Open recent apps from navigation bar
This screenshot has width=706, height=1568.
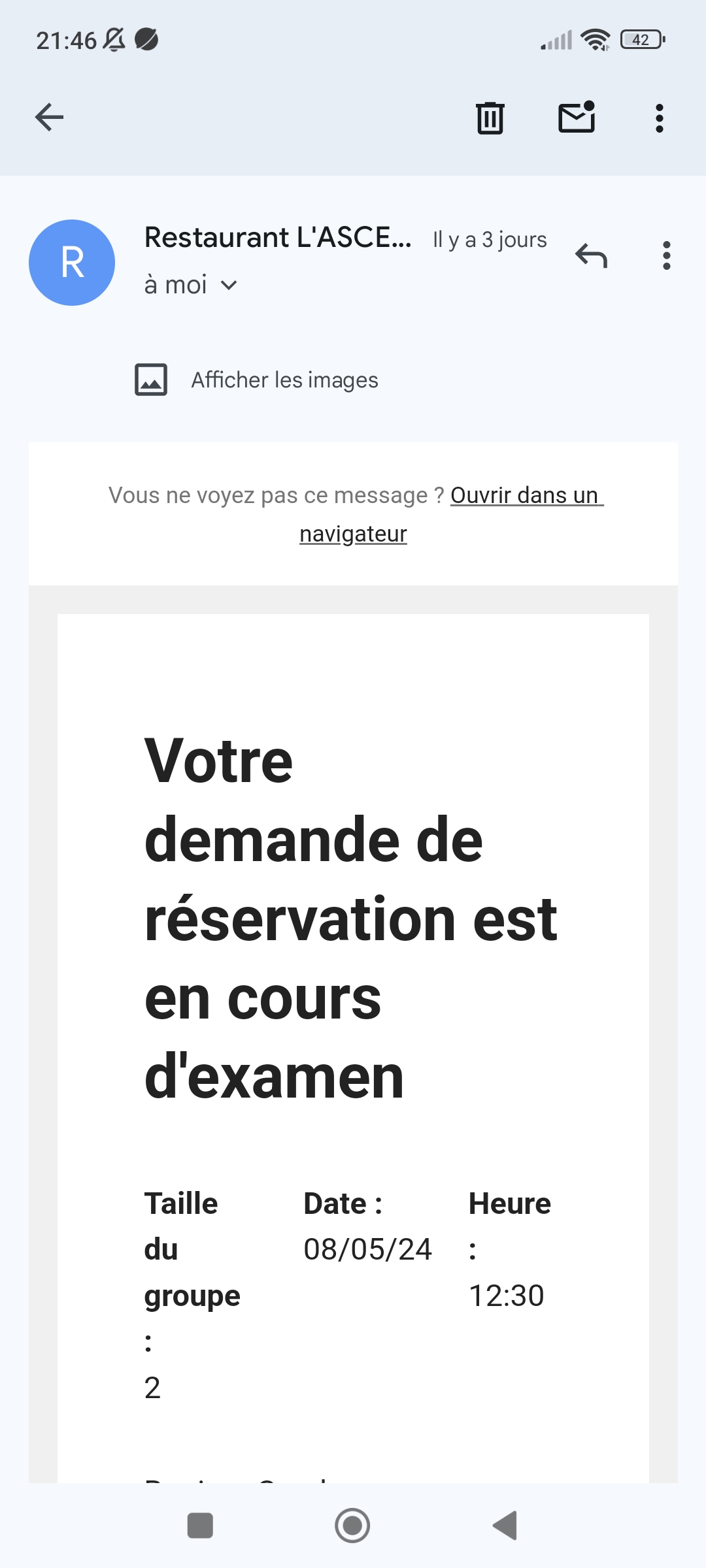tap(200, 1526)
